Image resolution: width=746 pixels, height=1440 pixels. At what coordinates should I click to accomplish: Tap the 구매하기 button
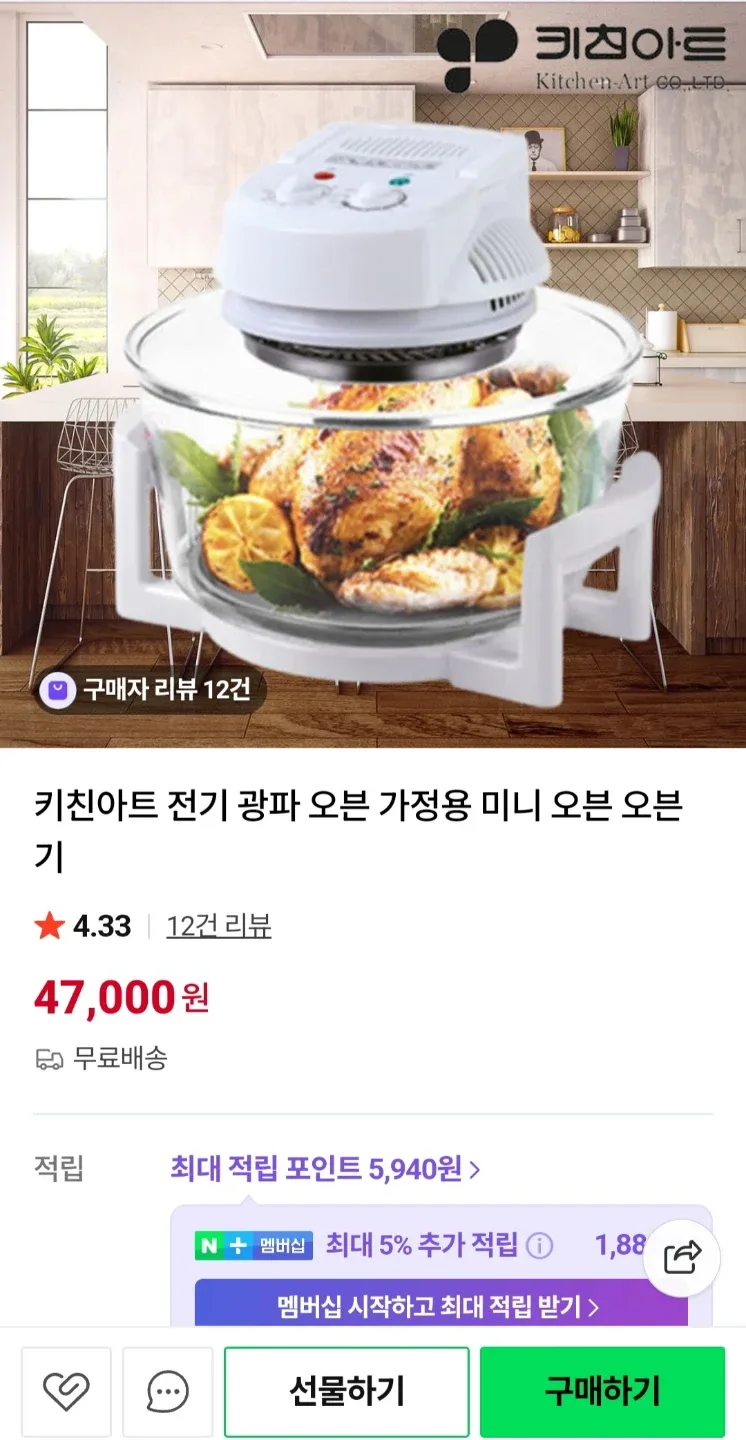point(602,1391)
